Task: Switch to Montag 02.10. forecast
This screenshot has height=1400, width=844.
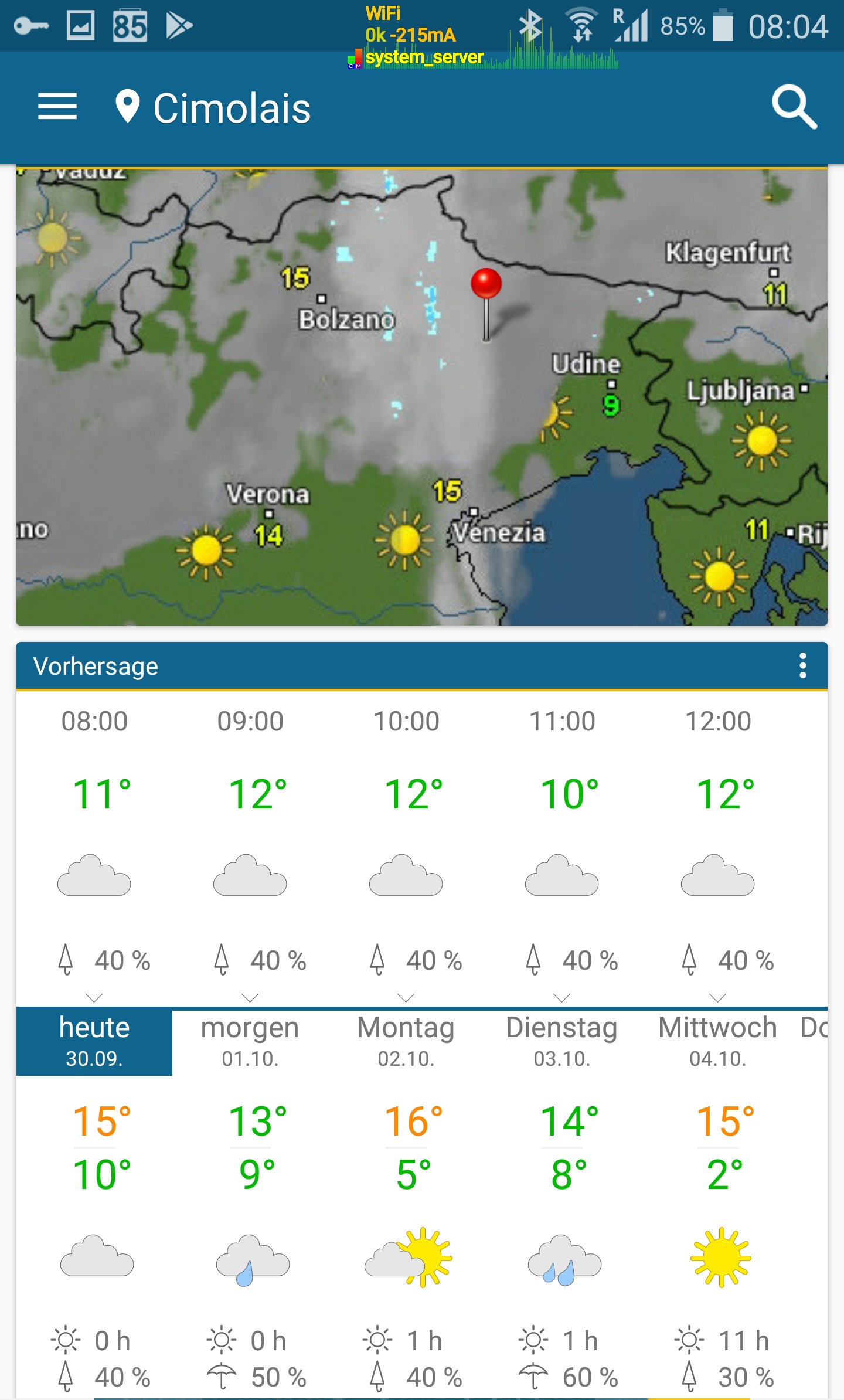Action: click(406, 1042)
